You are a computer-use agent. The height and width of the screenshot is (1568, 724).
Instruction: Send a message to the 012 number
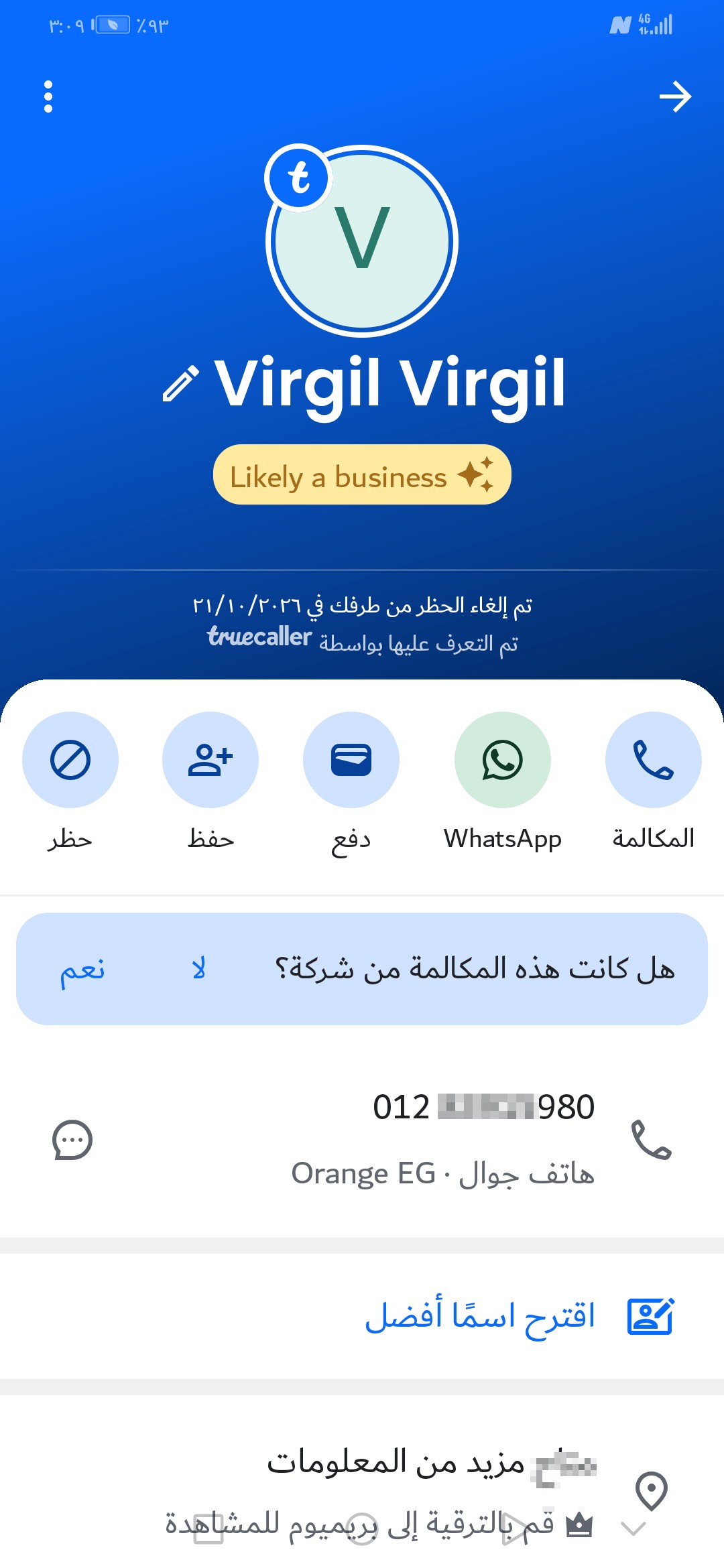pos(72,1139)
